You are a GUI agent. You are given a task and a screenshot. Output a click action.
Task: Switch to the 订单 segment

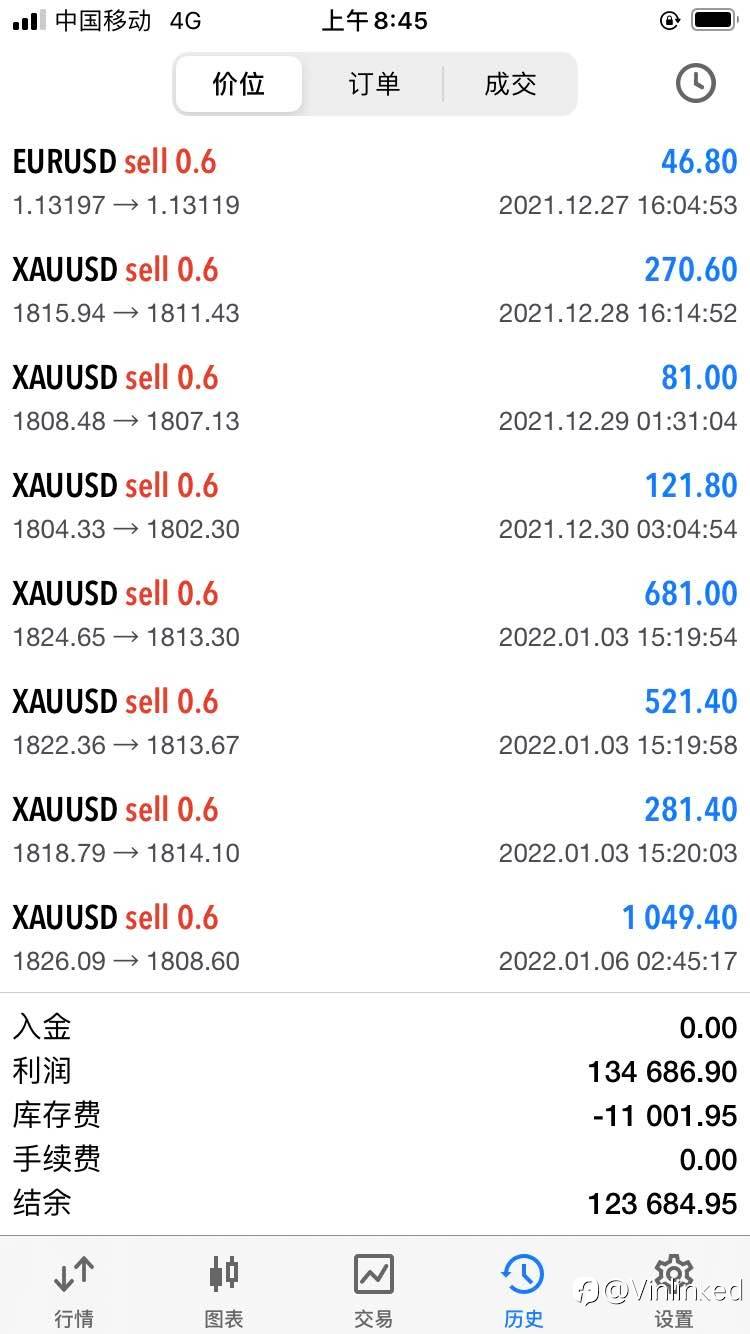374,84
